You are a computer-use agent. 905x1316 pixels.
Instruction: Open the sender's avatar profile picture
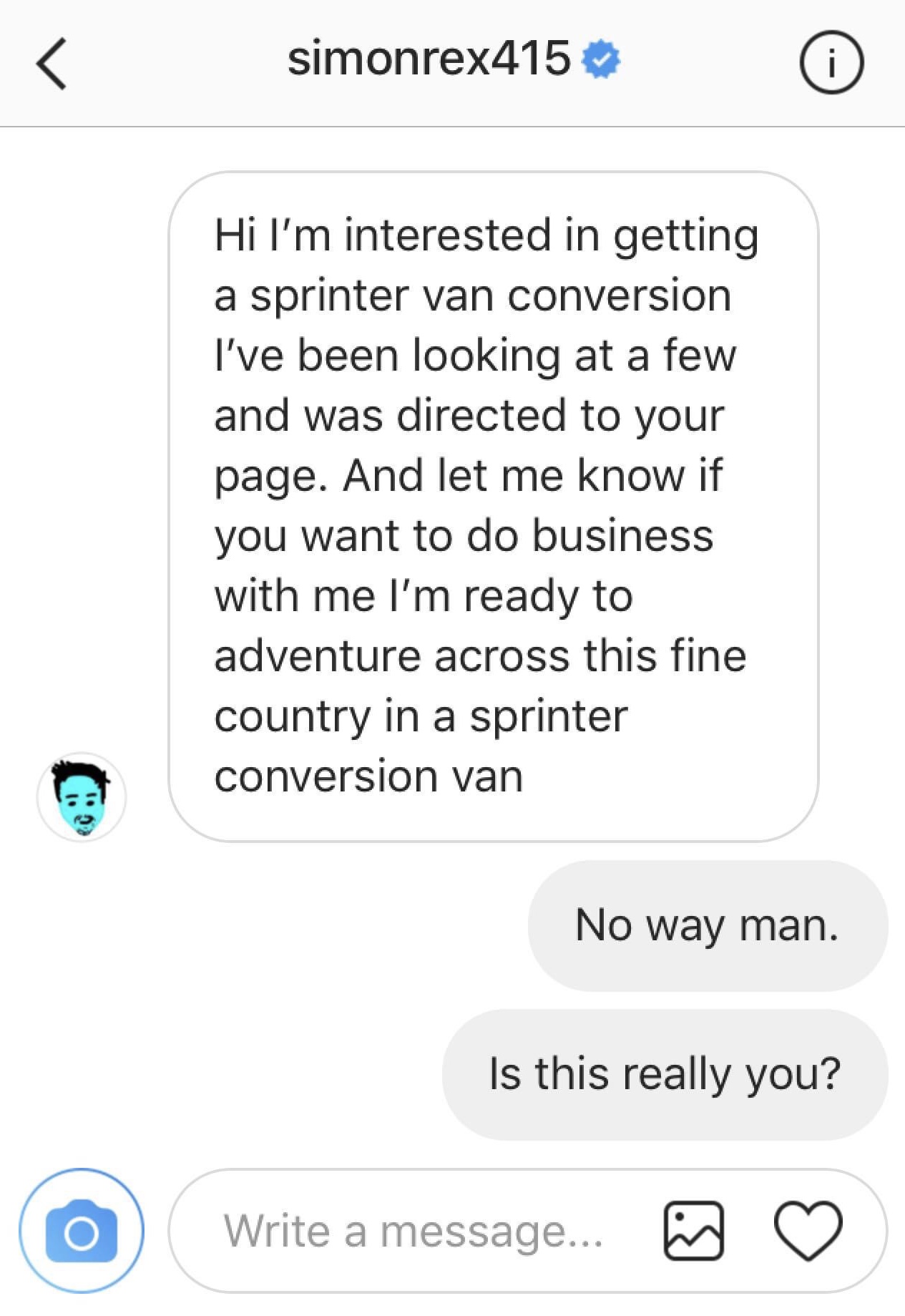(82, 796)
